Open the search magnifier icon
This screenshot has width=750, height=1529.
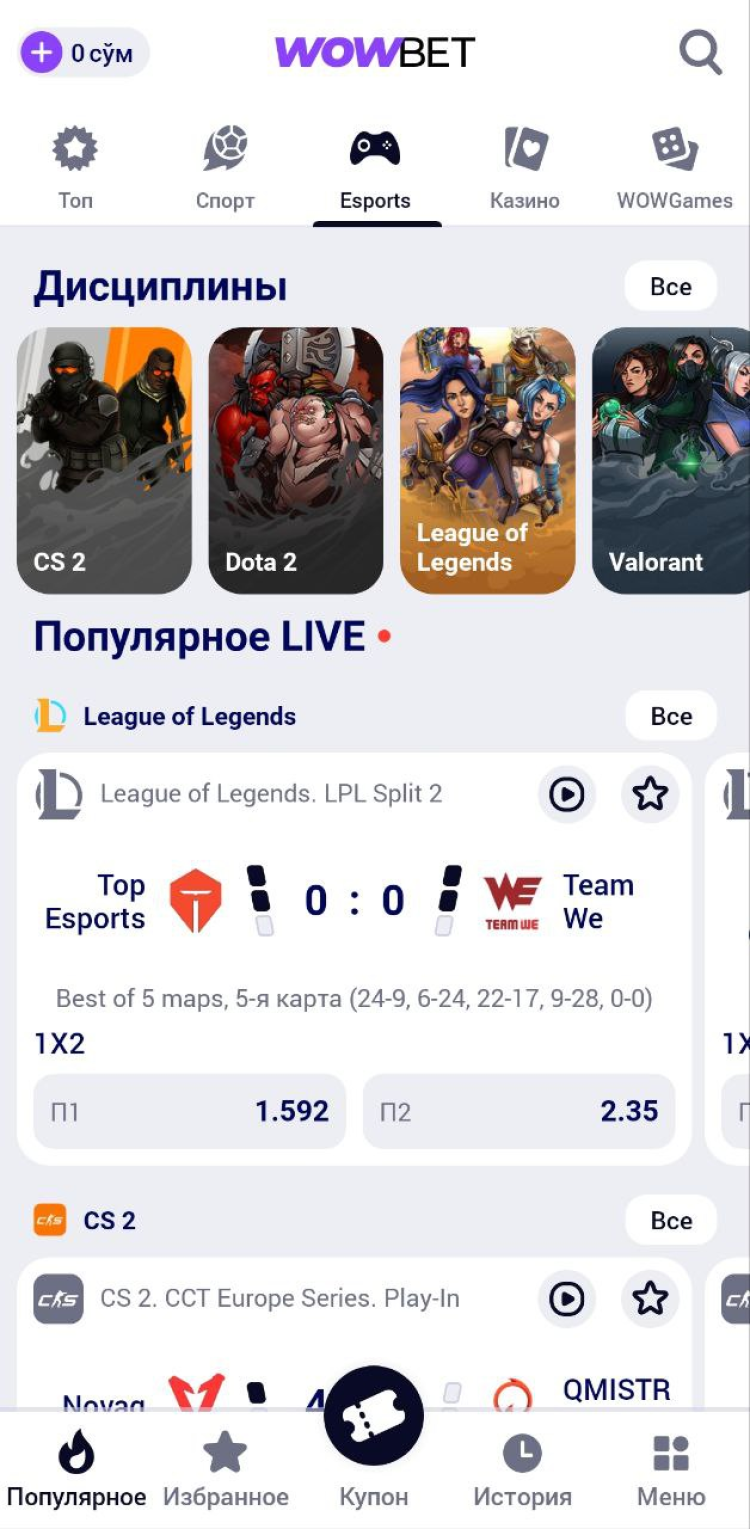pyautogui.click(x=700, y=52)
